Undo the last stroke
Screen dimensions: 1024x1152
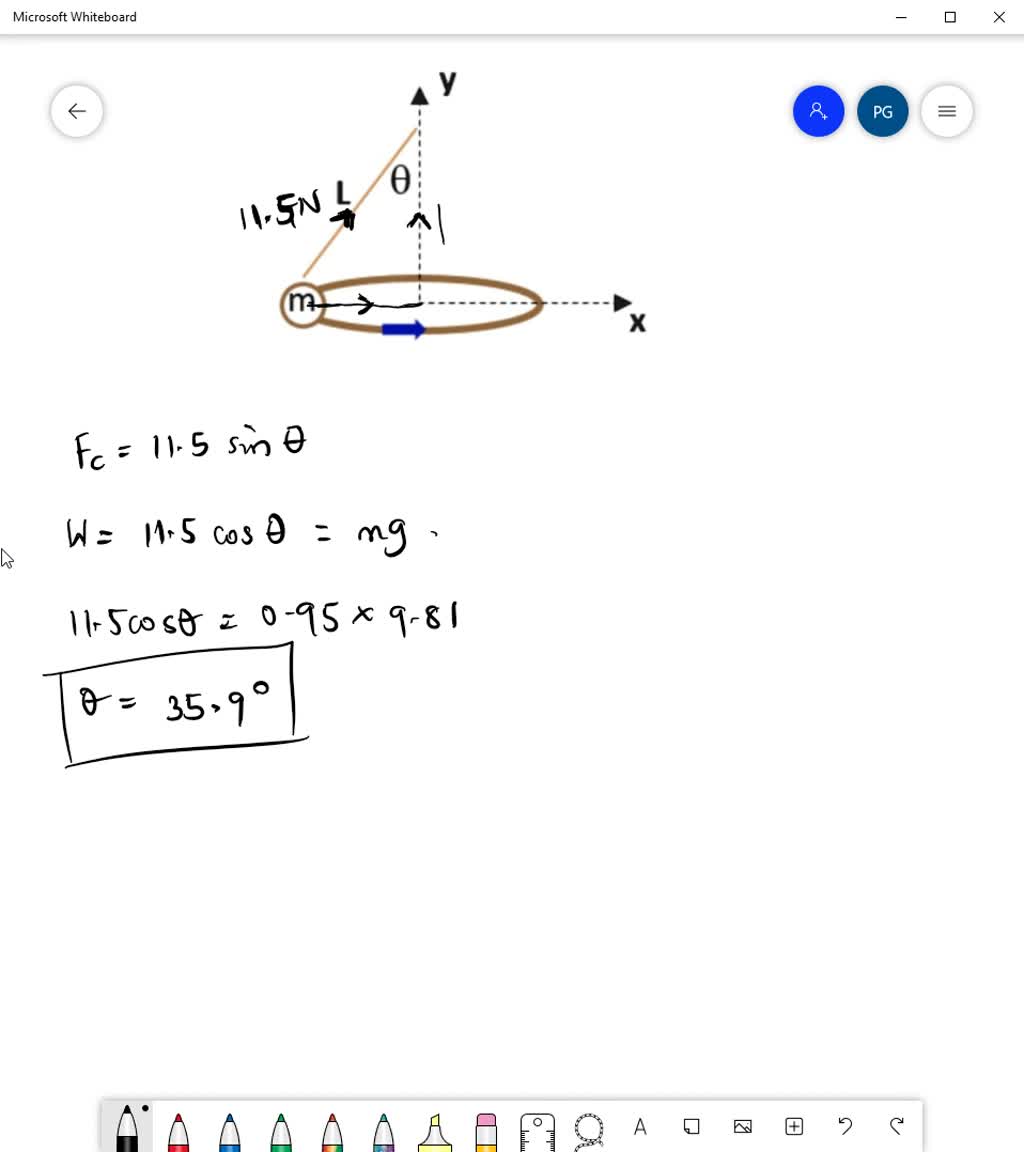click(x=845, y=1126)
